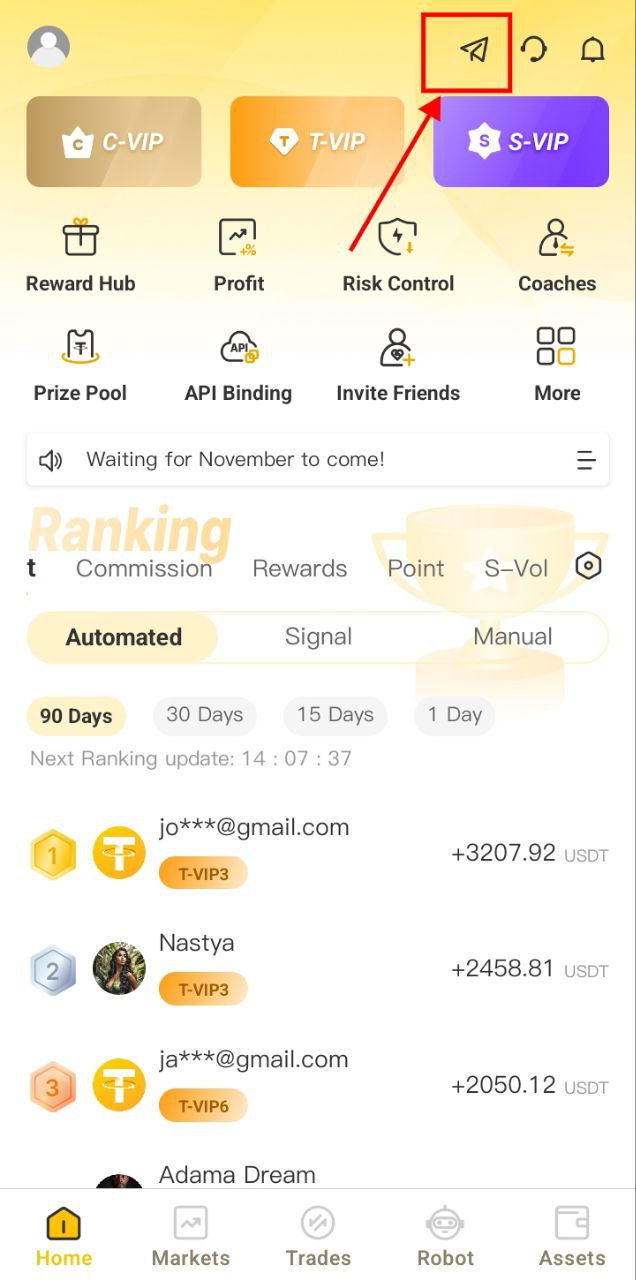The image size is (636, 1280).
Task: Open API Binding
Action: 238,366
